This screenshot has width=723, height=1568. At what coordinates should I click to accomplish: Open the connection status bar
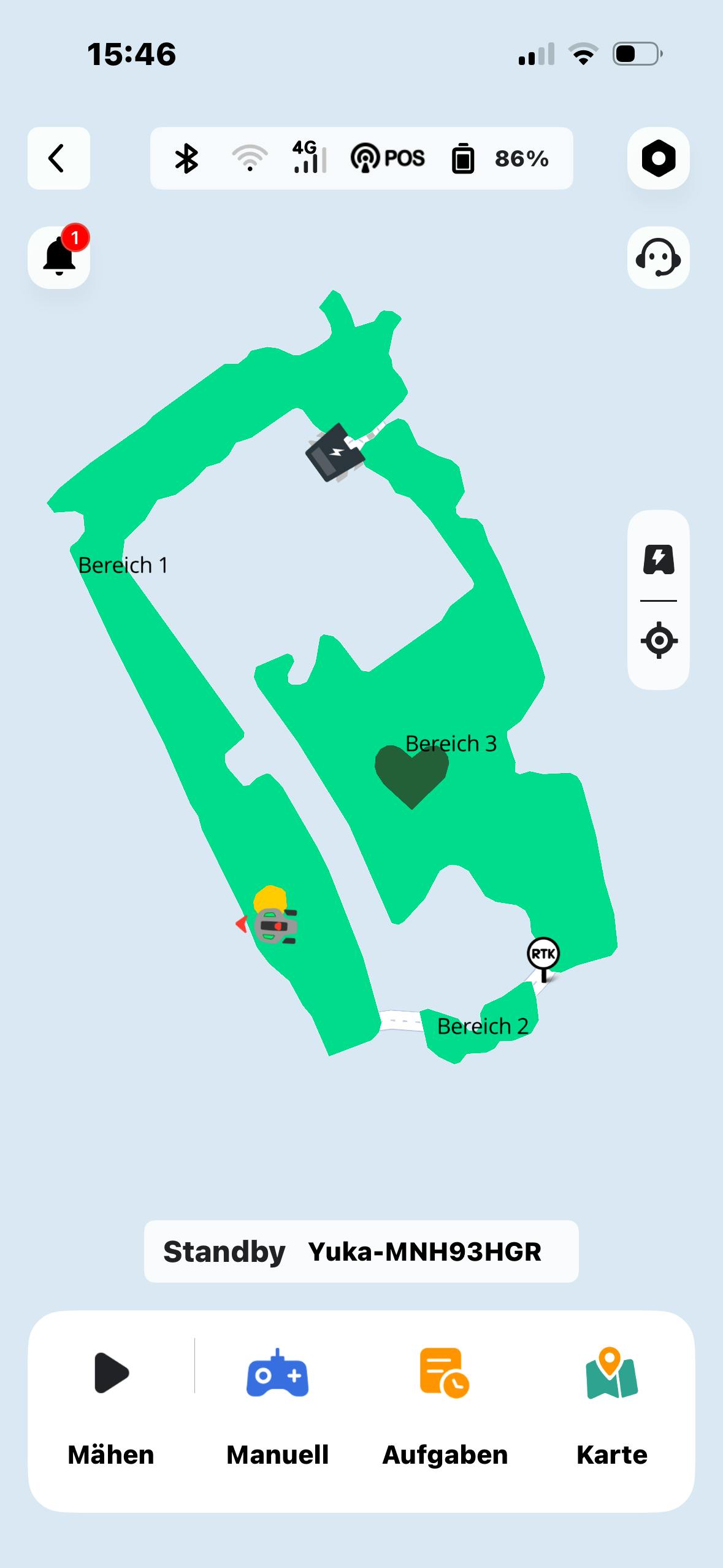click(361, 158)
